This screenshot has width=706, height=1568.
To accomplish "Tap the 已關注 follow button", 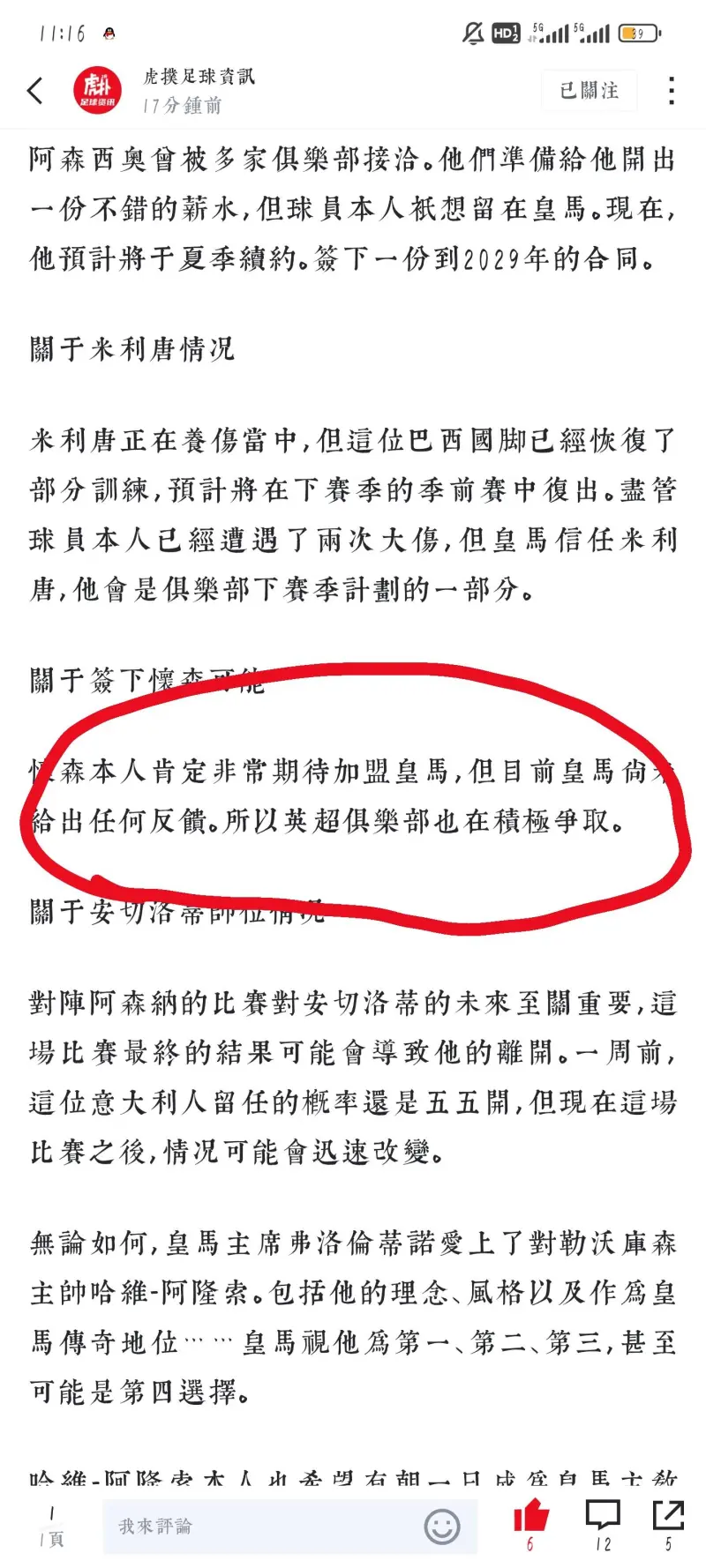I will click(589, 91).
